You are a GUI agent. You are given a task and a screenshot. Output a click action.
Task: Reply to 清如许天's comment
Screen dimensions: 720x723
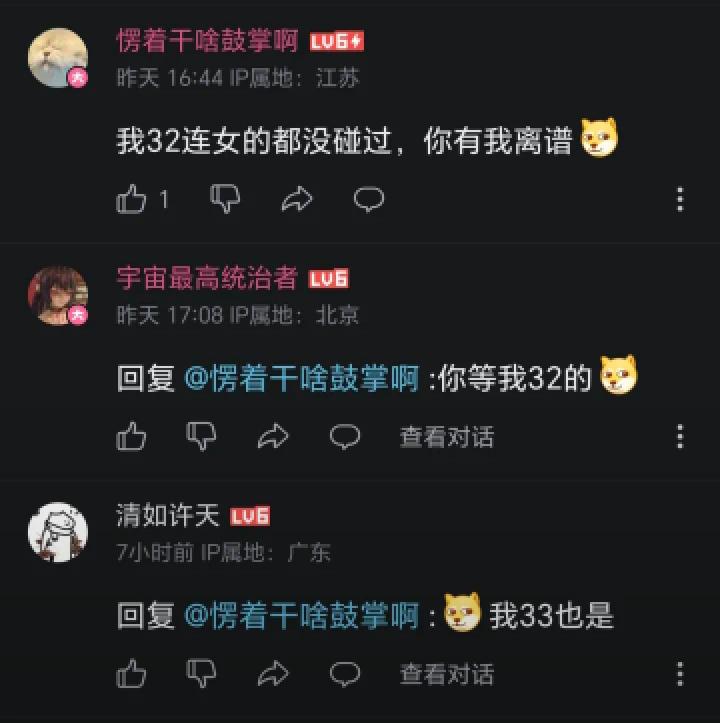coord(345,673)
